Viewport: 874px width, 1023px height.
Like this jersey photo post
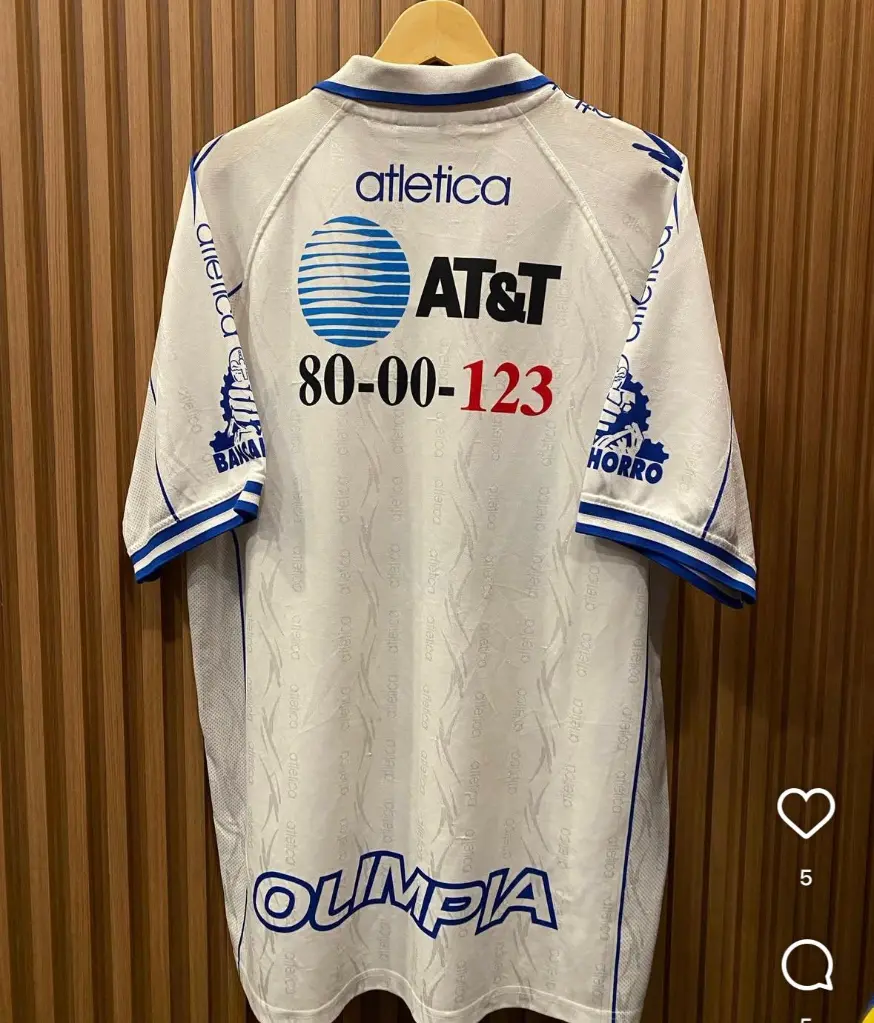click(806, 813)
